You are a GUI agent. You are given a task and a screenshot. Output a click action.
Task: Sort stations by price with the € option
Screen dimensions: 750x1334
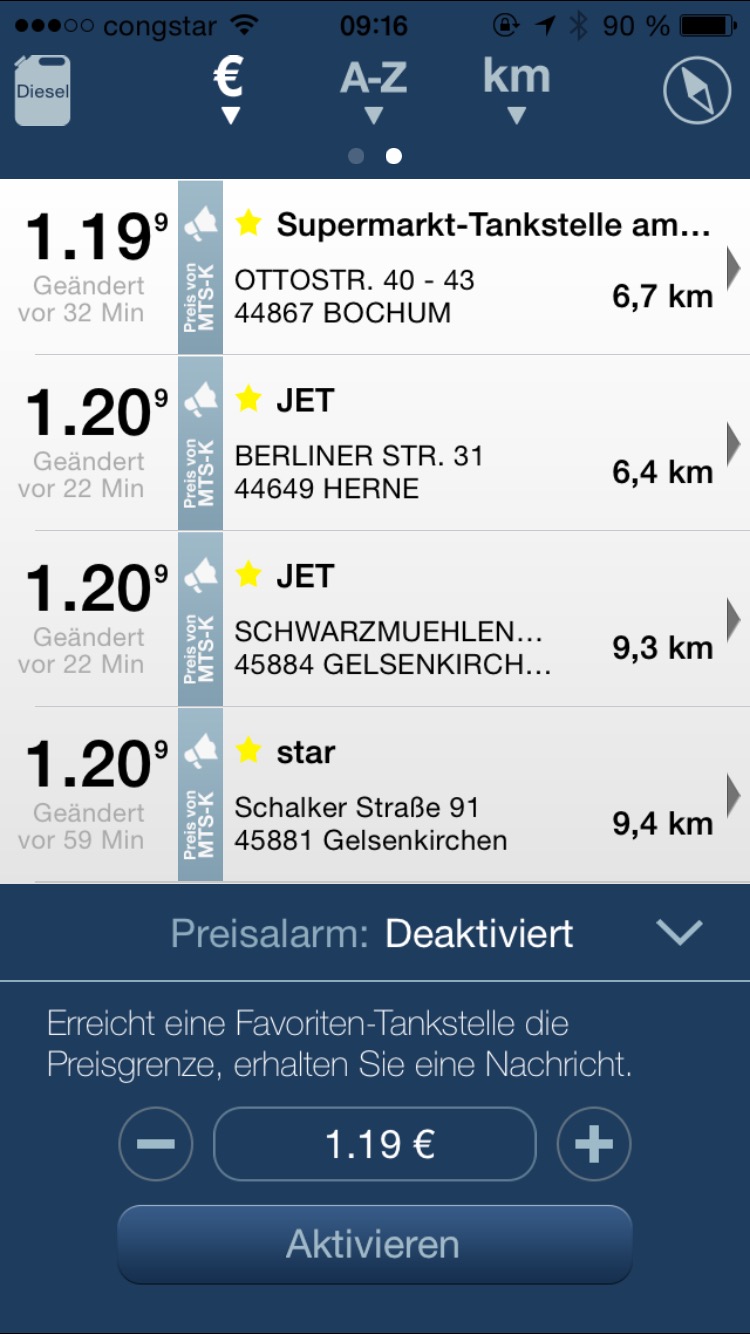click(x=230, y=90)
